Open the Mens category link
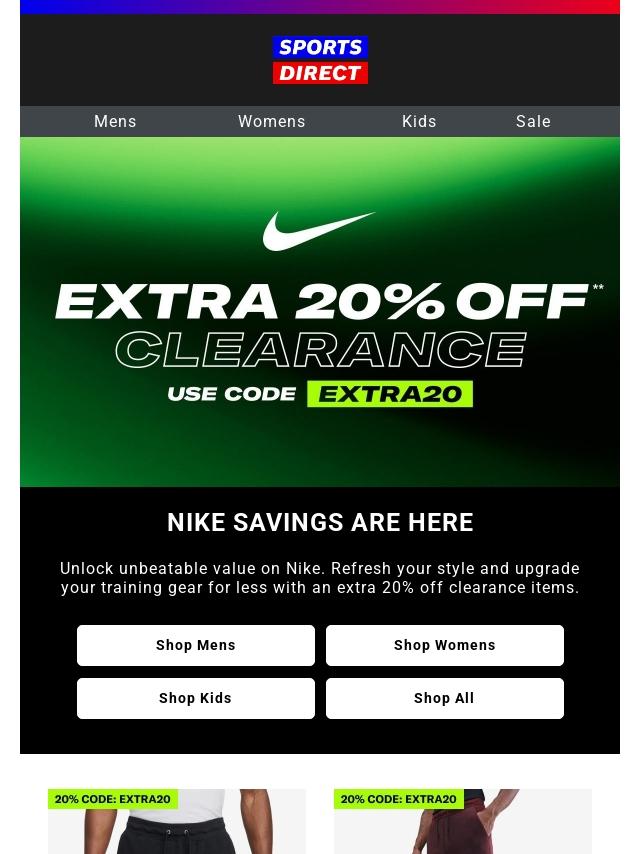Screen dimensions: 640x854 coord(115,121)
